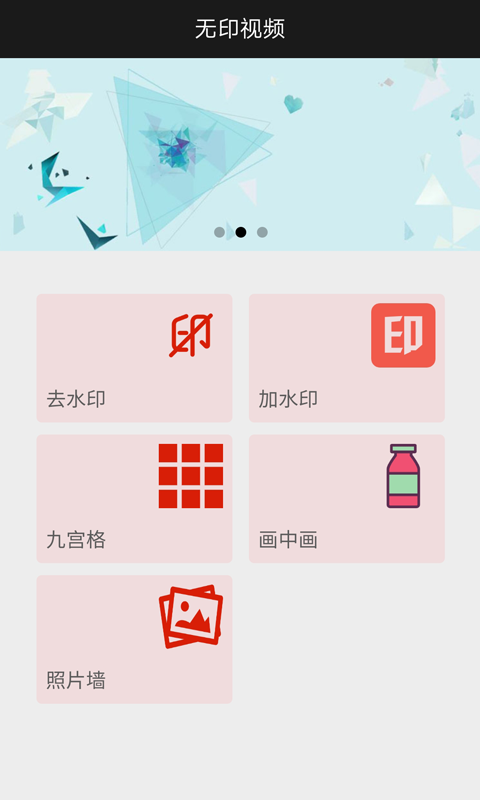Go to the first banner page dot

click(x=219, y=232)
